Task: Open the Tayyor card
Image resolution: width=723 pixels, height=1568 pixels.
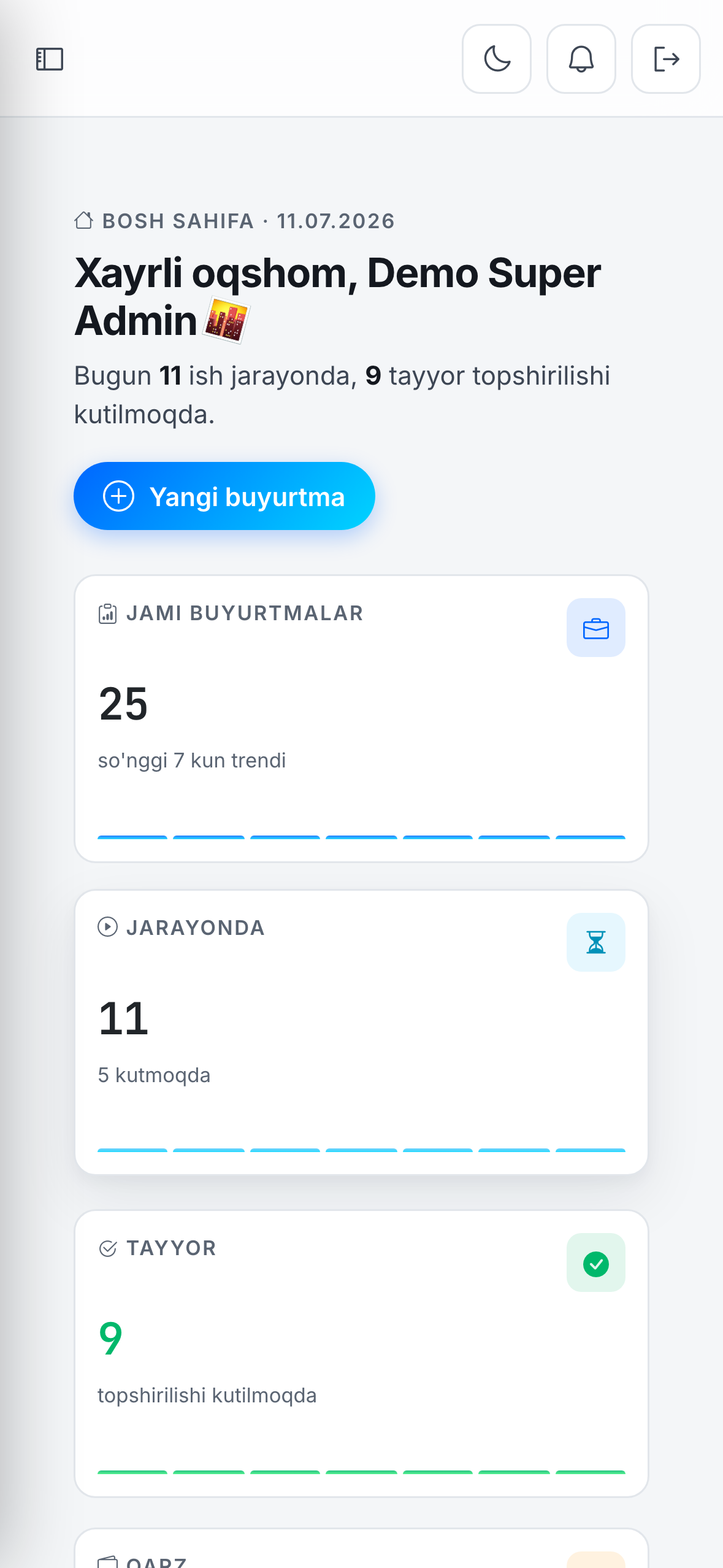Action: 361,1353
